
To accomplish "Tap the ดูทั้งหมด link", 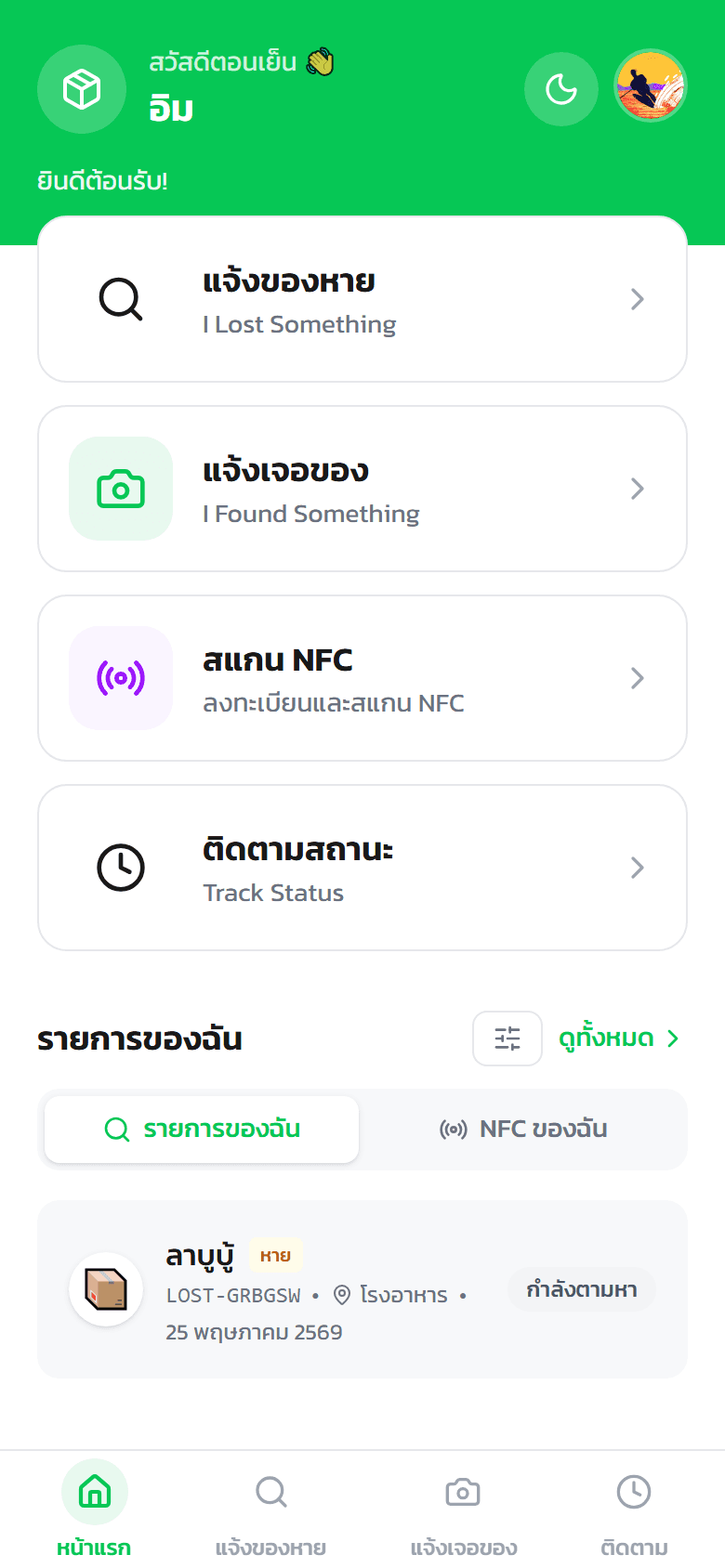I will pyautogui.click(x=619, y=1039).
